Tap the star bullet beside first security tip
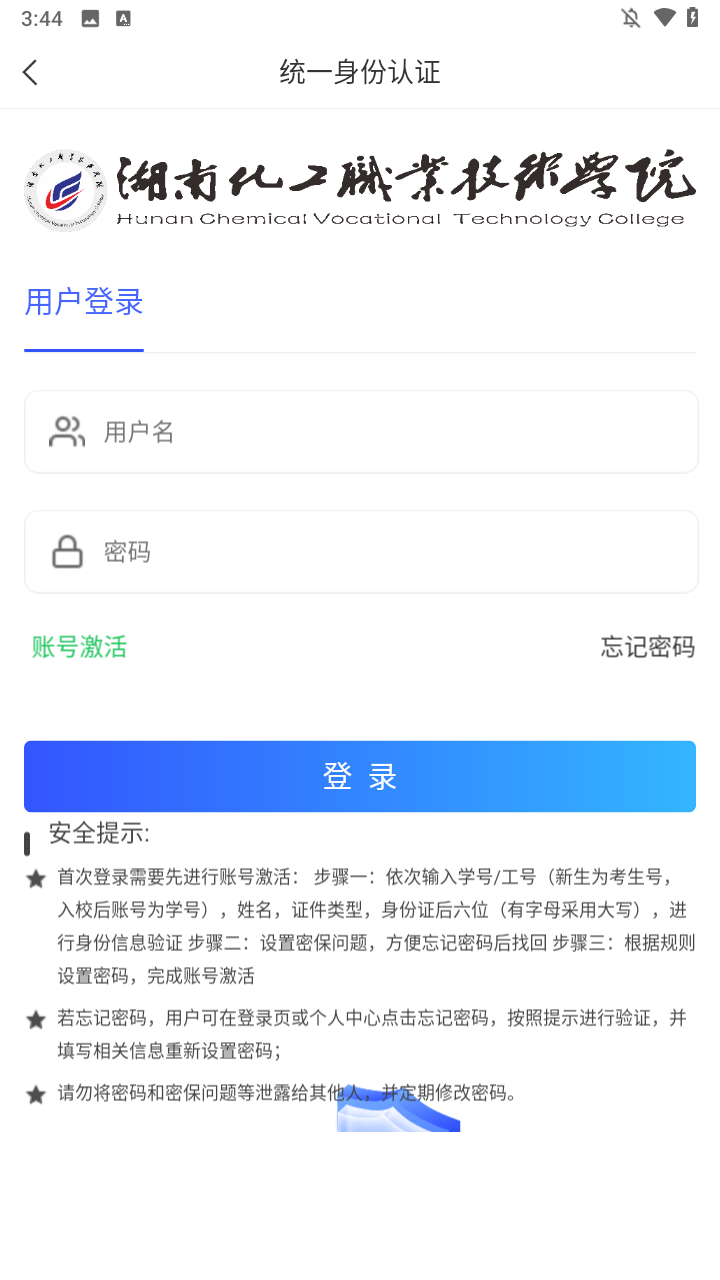 point(35,878)
